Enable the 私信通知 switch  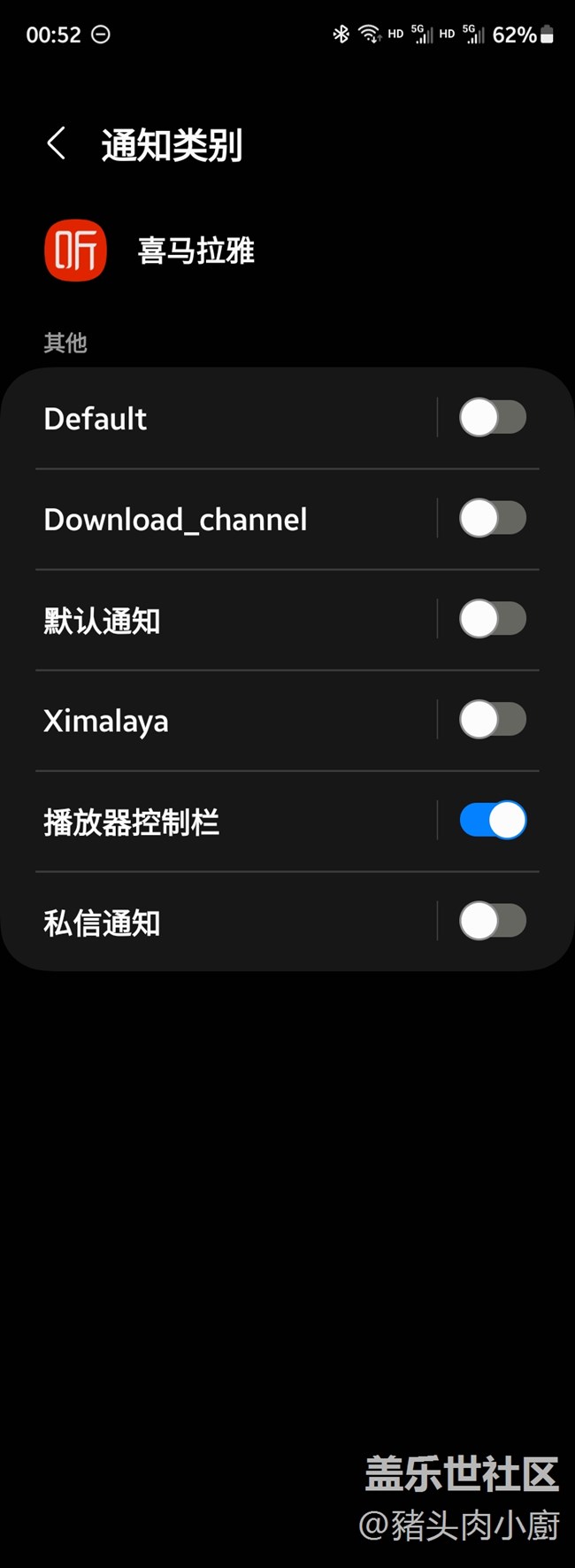[492, 922]
